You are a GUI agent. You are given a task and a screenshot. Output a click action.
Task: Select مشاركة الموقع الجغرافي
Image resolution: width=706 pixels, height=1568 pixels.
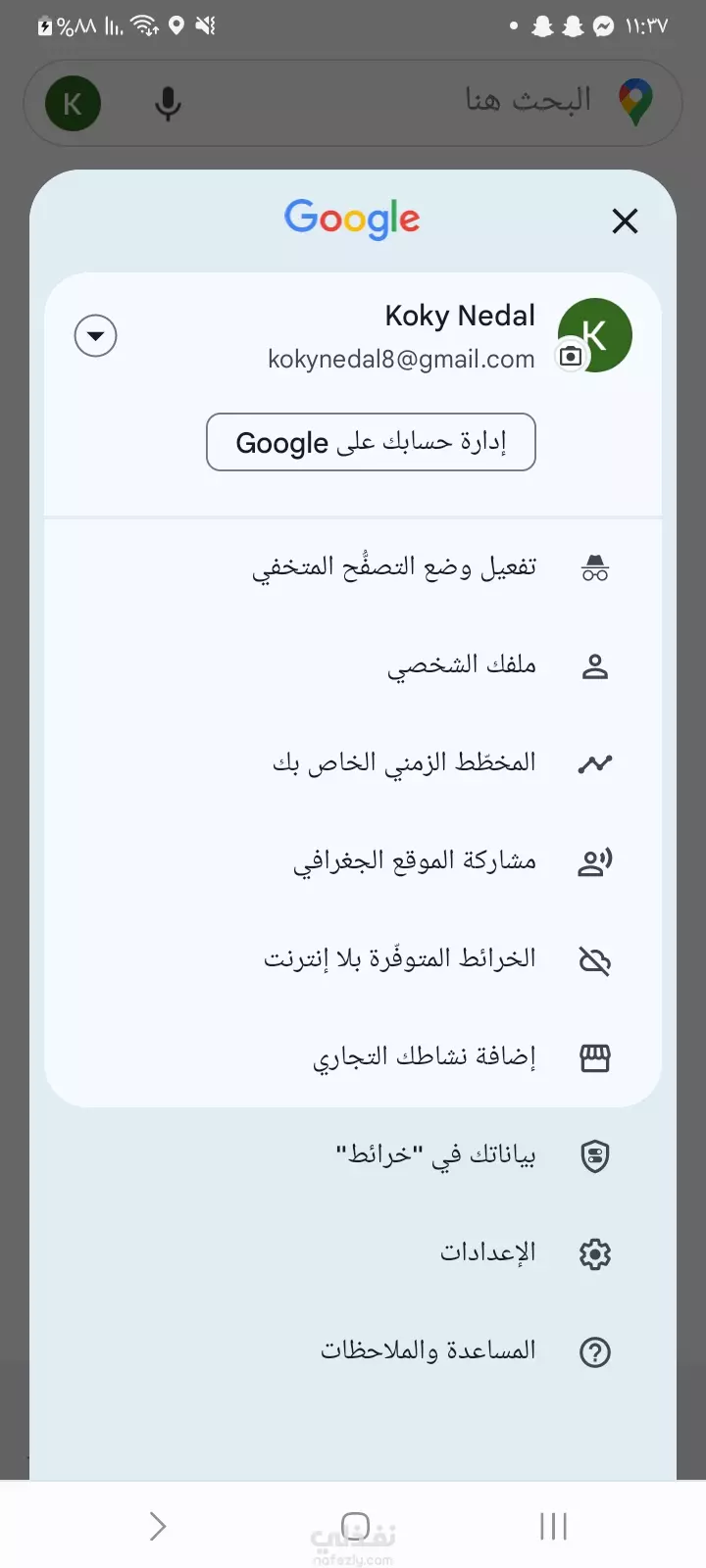(353, 861)
